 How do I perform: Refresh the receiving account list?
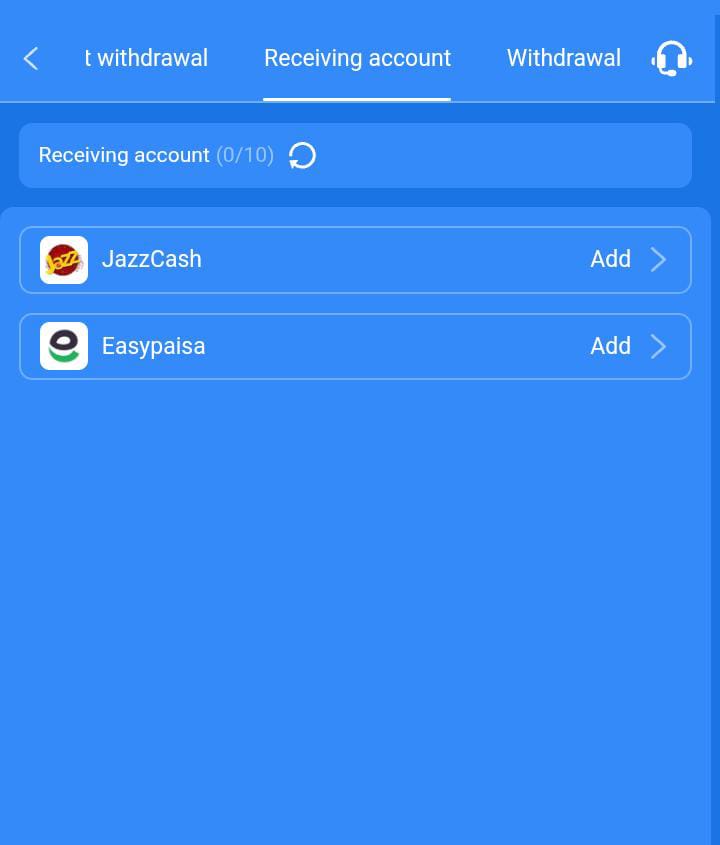coord(302,156)
